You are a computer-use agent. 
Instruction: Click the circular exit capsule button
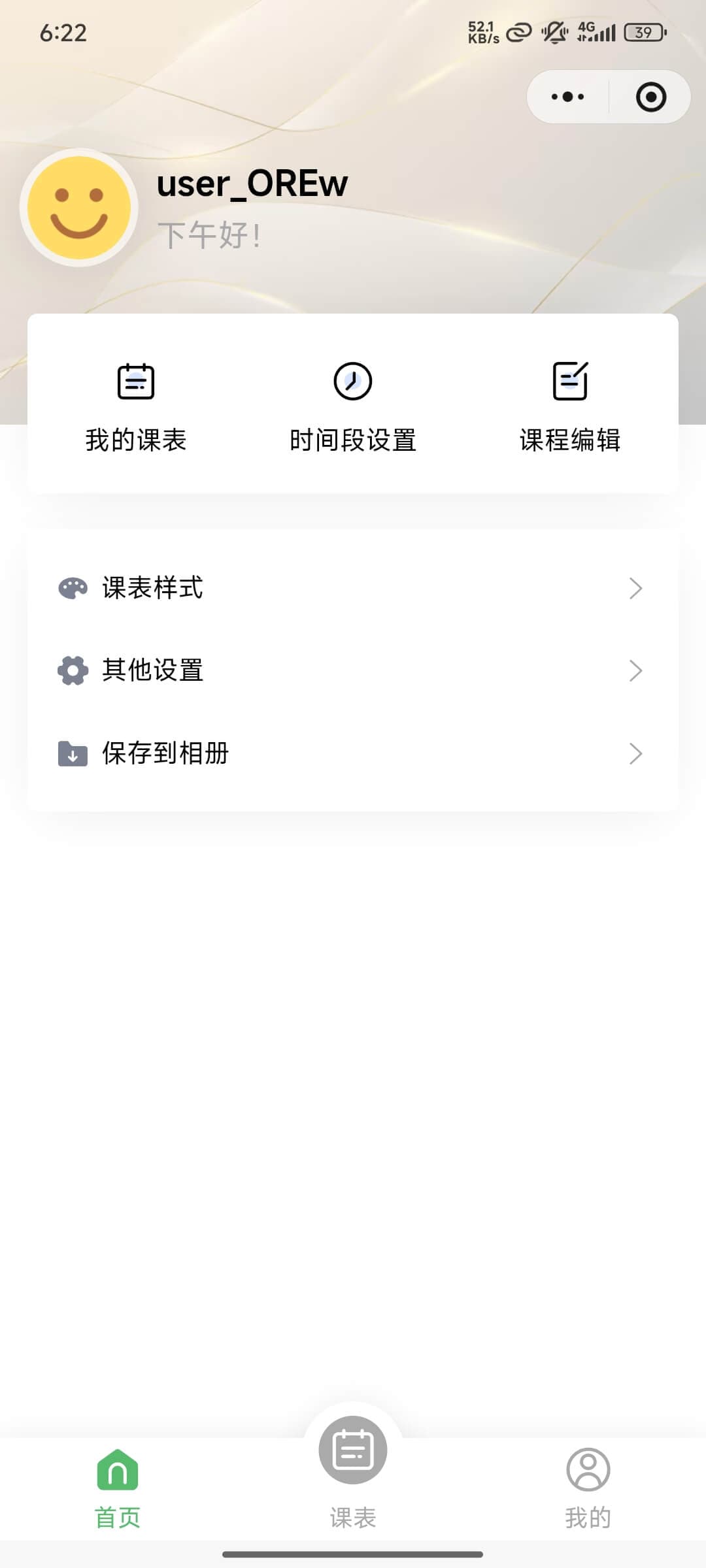[x=650, y=97]
